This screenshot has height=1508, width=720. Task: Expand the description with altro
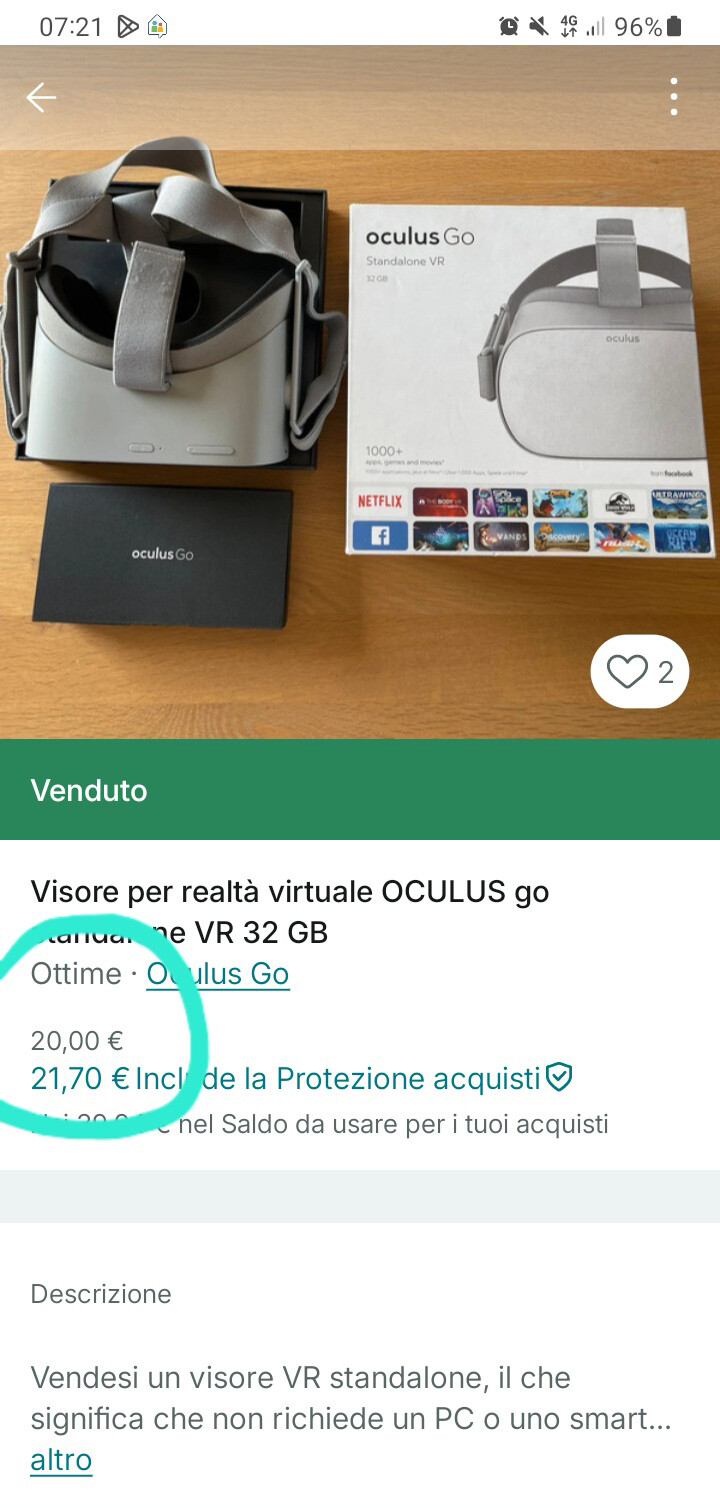(61, 1460)
